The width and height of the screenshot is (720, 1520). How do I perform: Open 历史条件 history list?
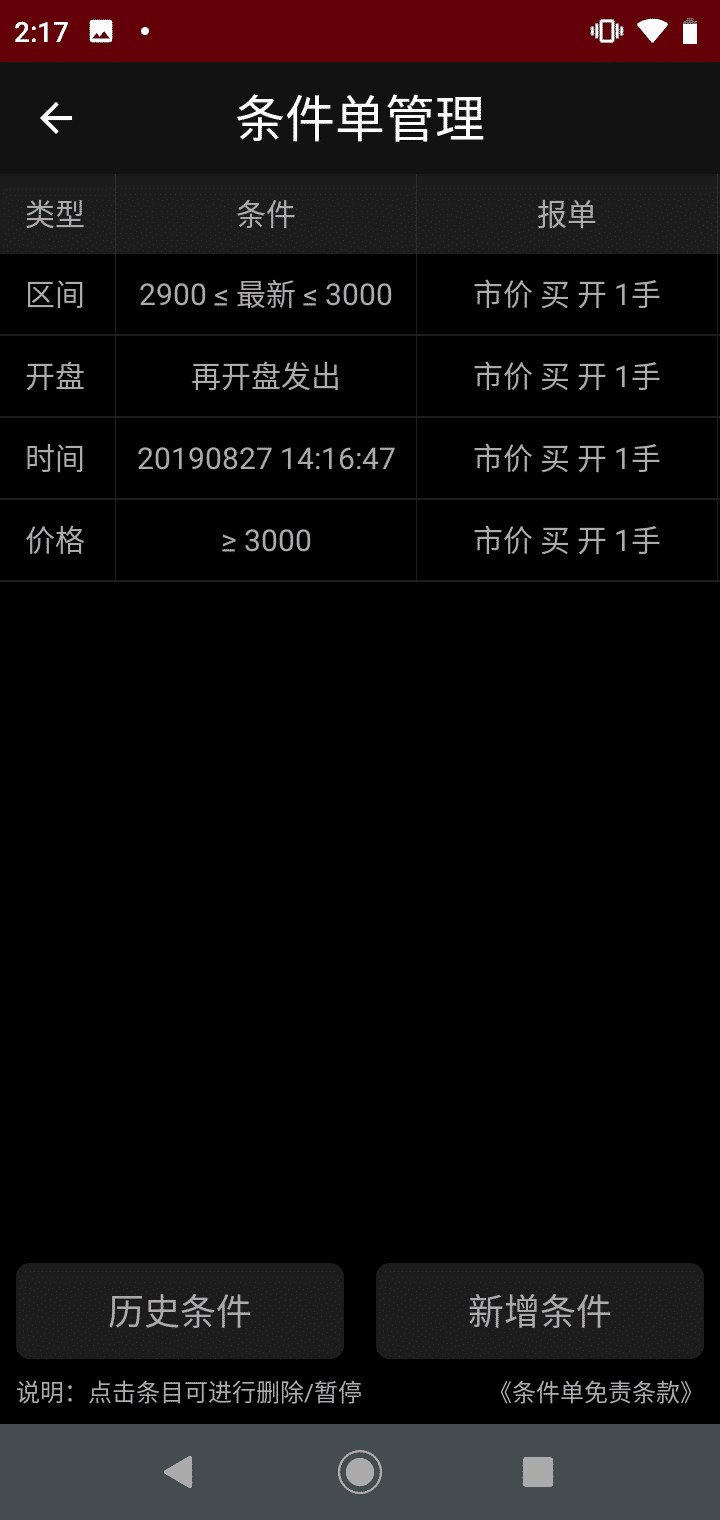pyautogui.click(x=180, y=1311)
